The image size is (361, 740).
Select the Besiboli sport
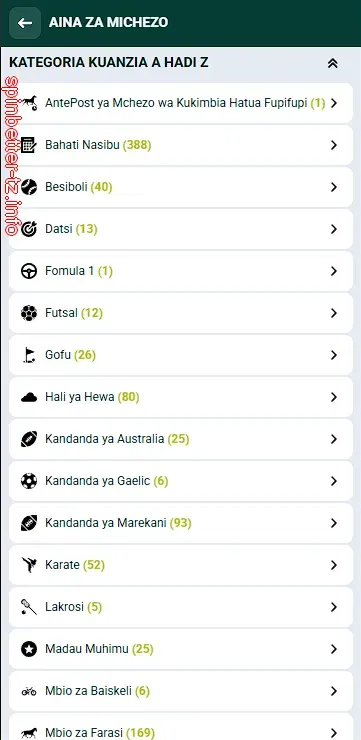(x=181, y=187)
